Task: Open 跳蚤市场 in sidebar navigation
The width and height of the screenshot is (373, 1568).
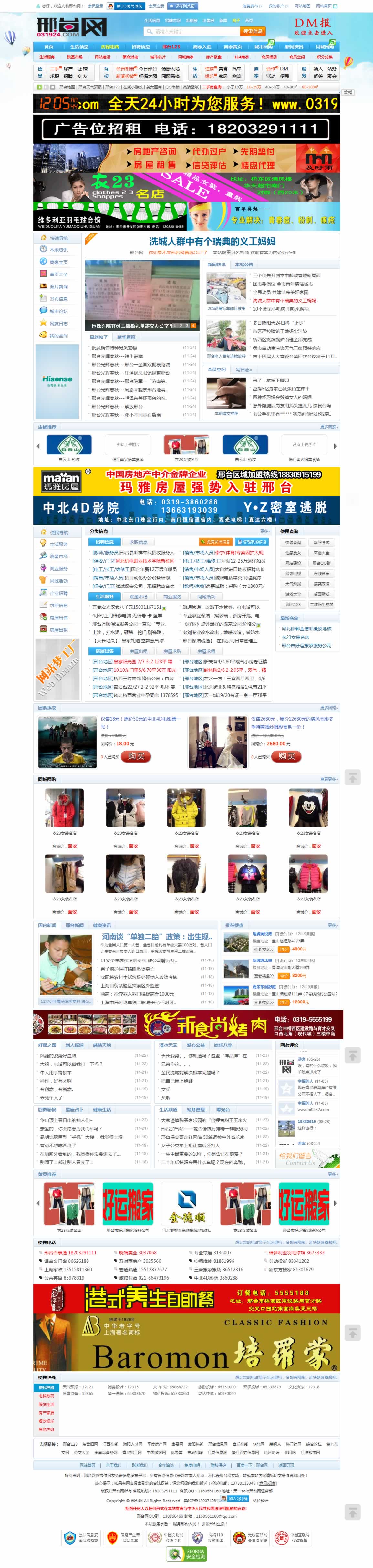Action: point(58,556)
